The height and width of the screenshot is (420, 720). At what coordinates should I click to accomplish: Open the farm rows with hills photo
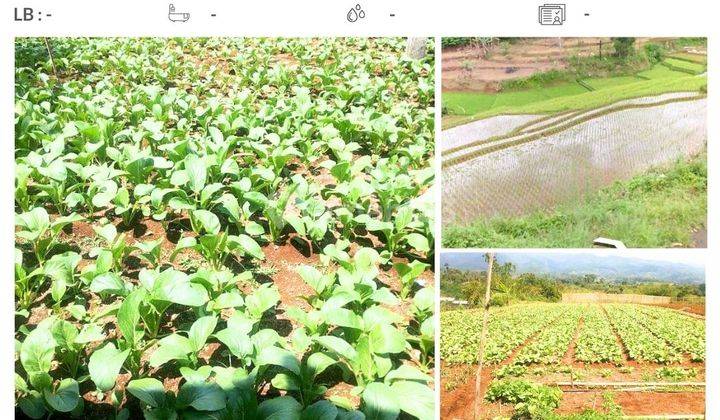574,335
